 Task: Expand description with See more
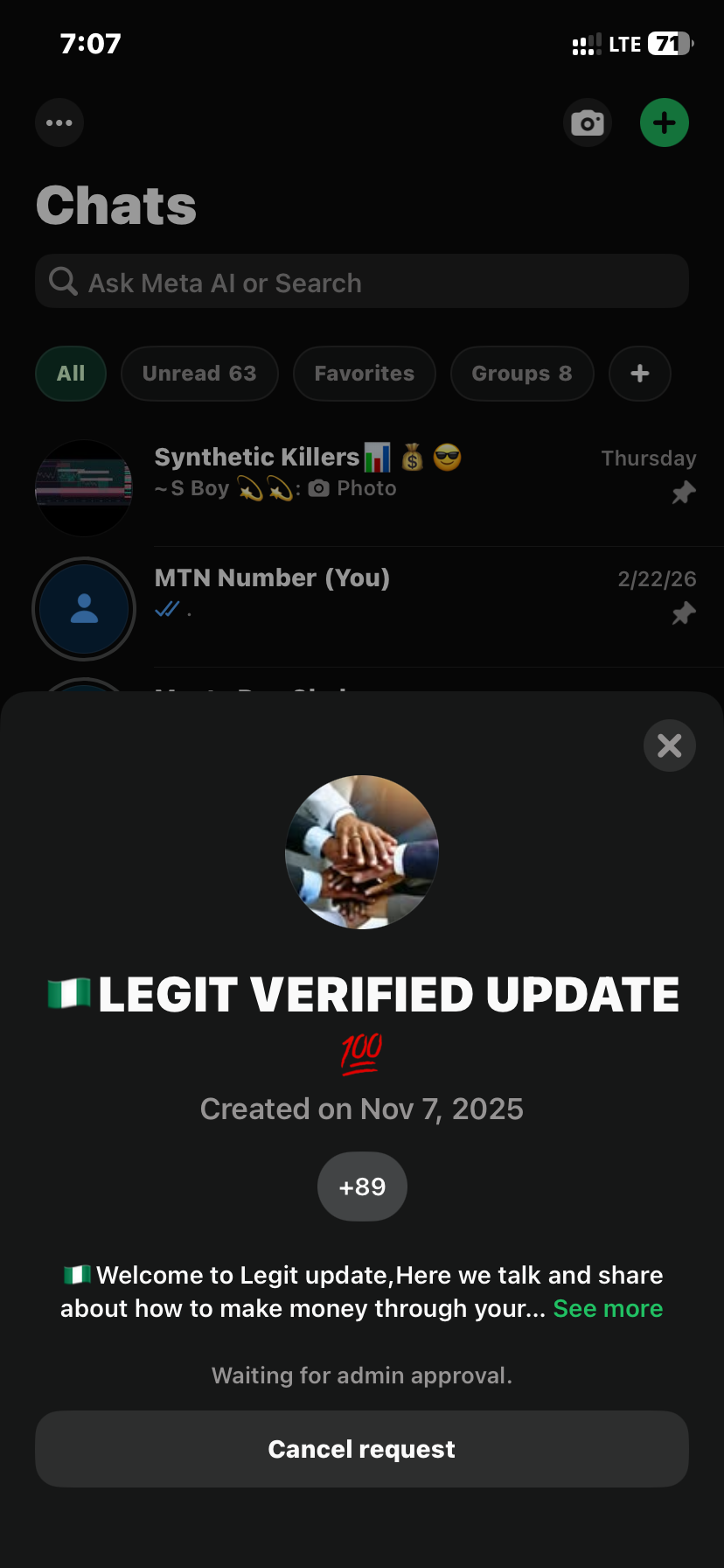(x=608, y=1309)
